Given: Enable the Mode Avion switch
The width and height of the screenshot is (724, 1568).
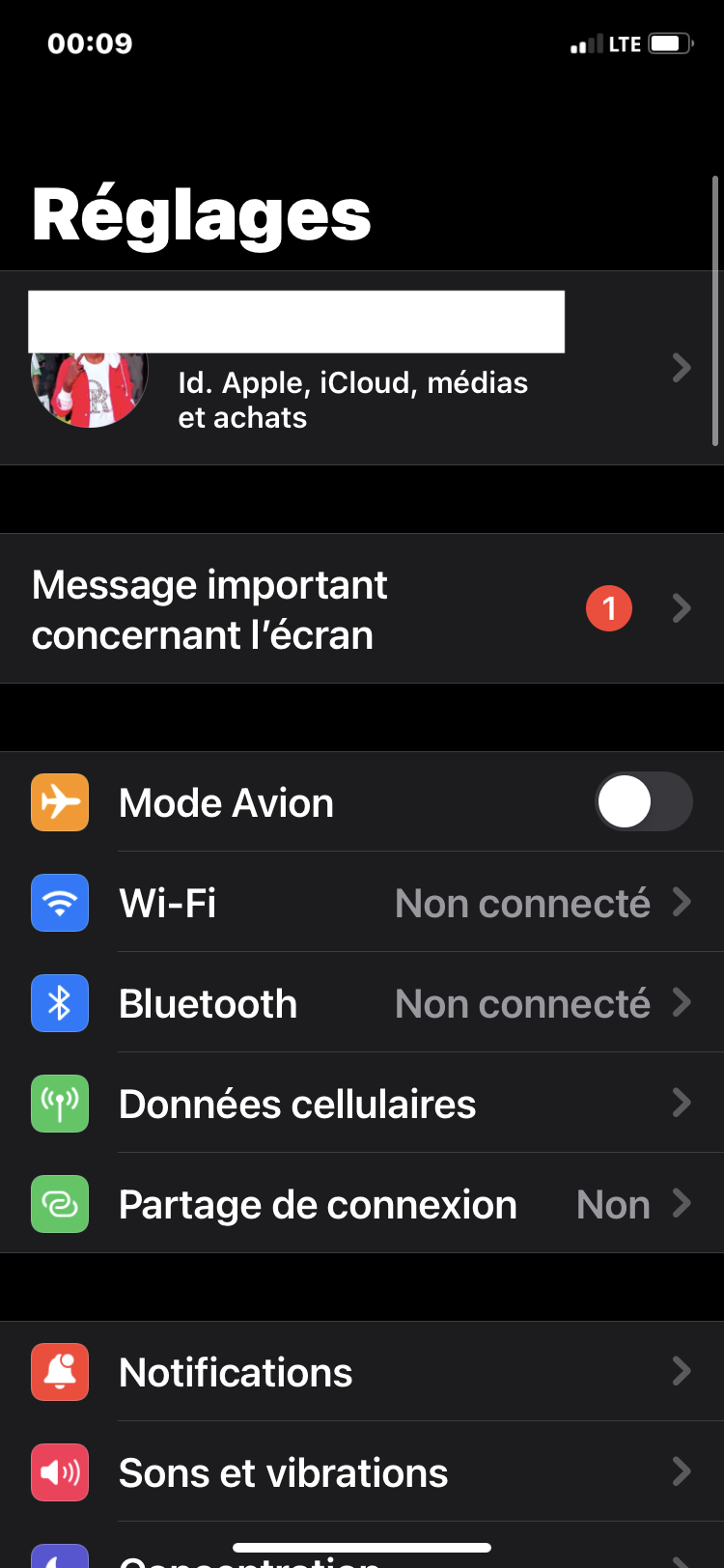Looking at the screenshot, I should click(x=643, y=802).
